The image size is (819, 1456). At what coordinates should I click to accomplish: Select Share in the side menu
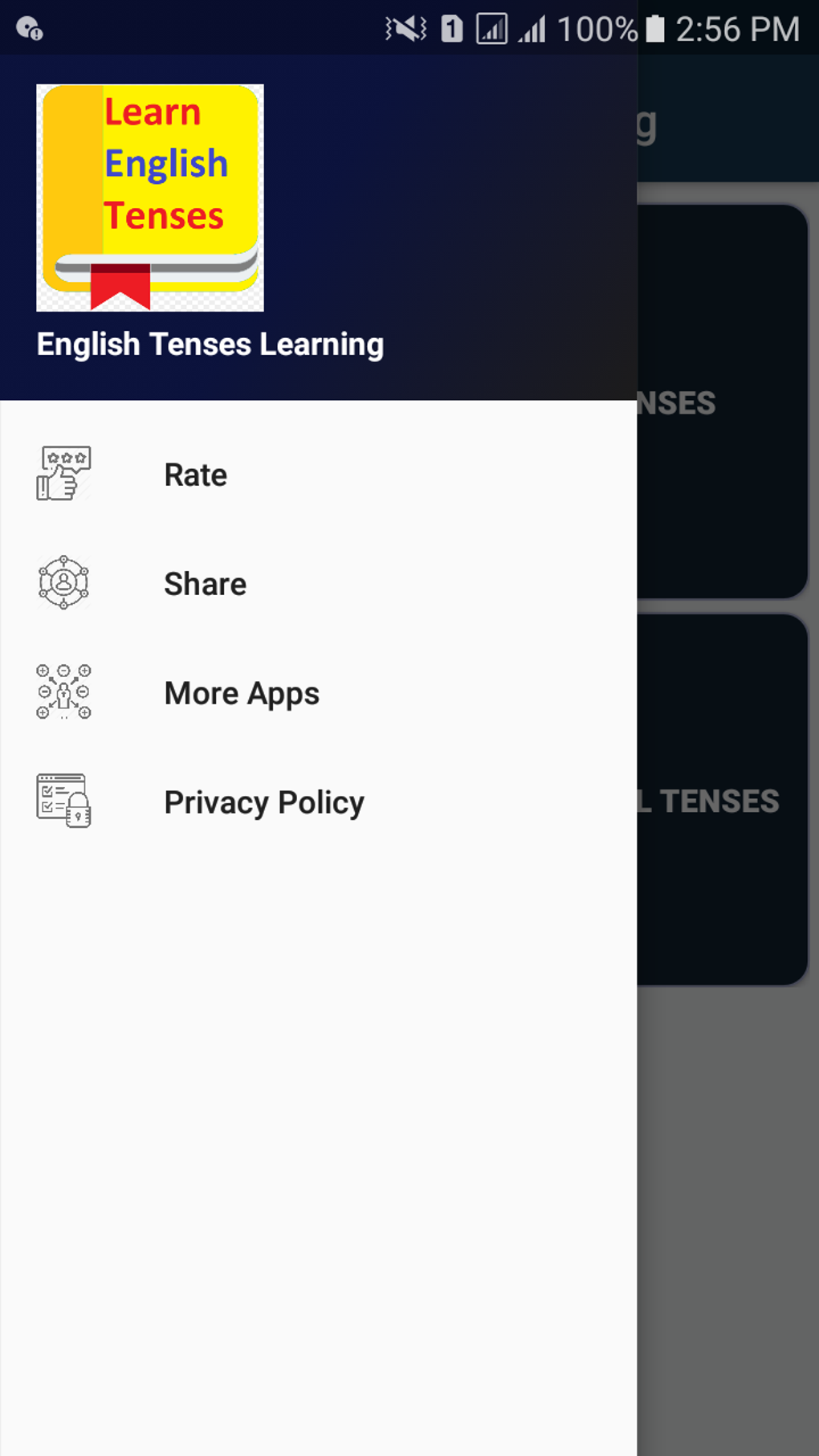pyautogui.click(x=205, y=584)
